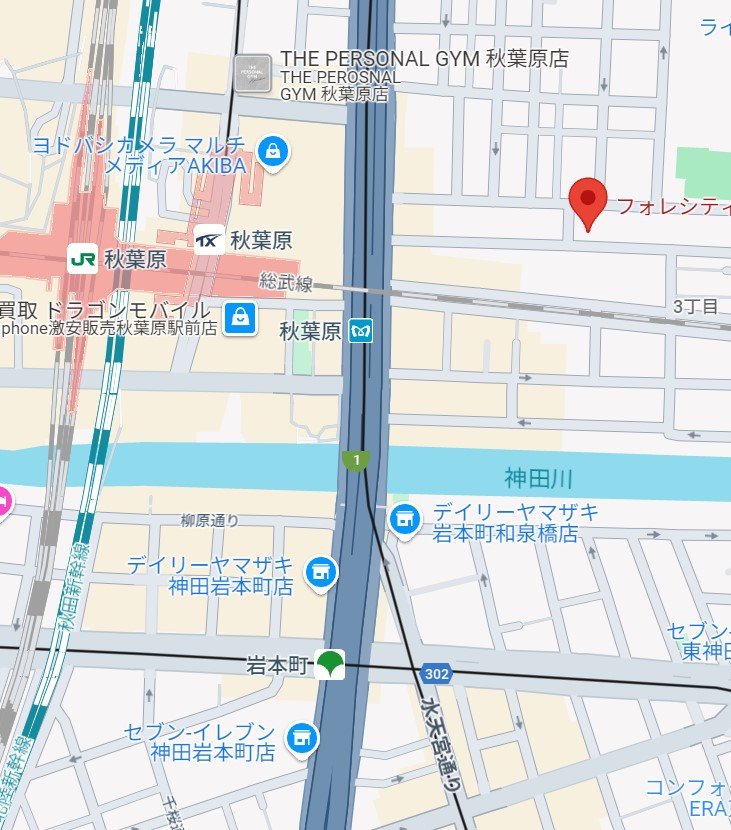731x830 pixels.
Task: Tap the 秋葉原 metro station icon
Action: [361, 331]
